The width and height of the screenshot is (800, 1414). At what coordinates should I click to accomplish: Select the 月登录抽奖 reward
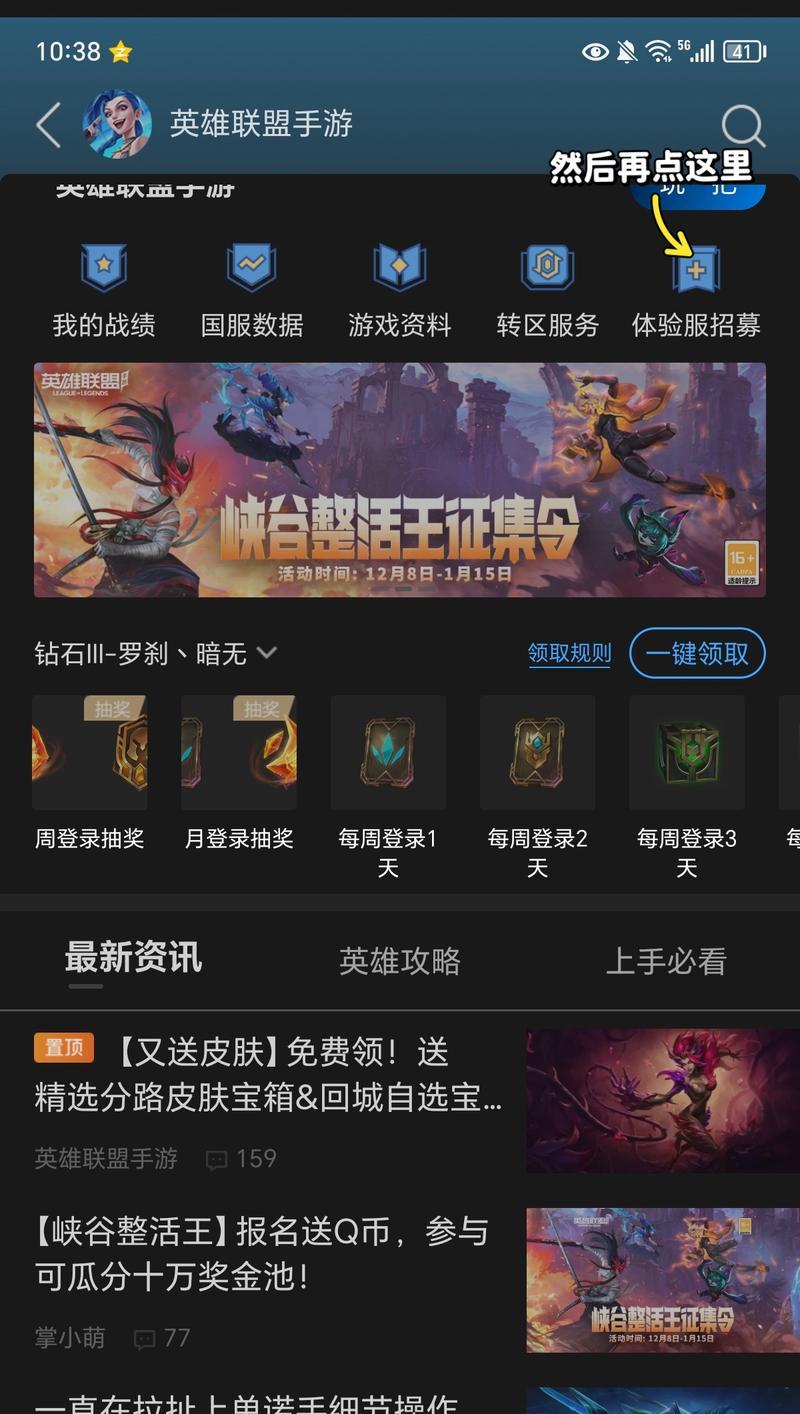click(239, 772)
